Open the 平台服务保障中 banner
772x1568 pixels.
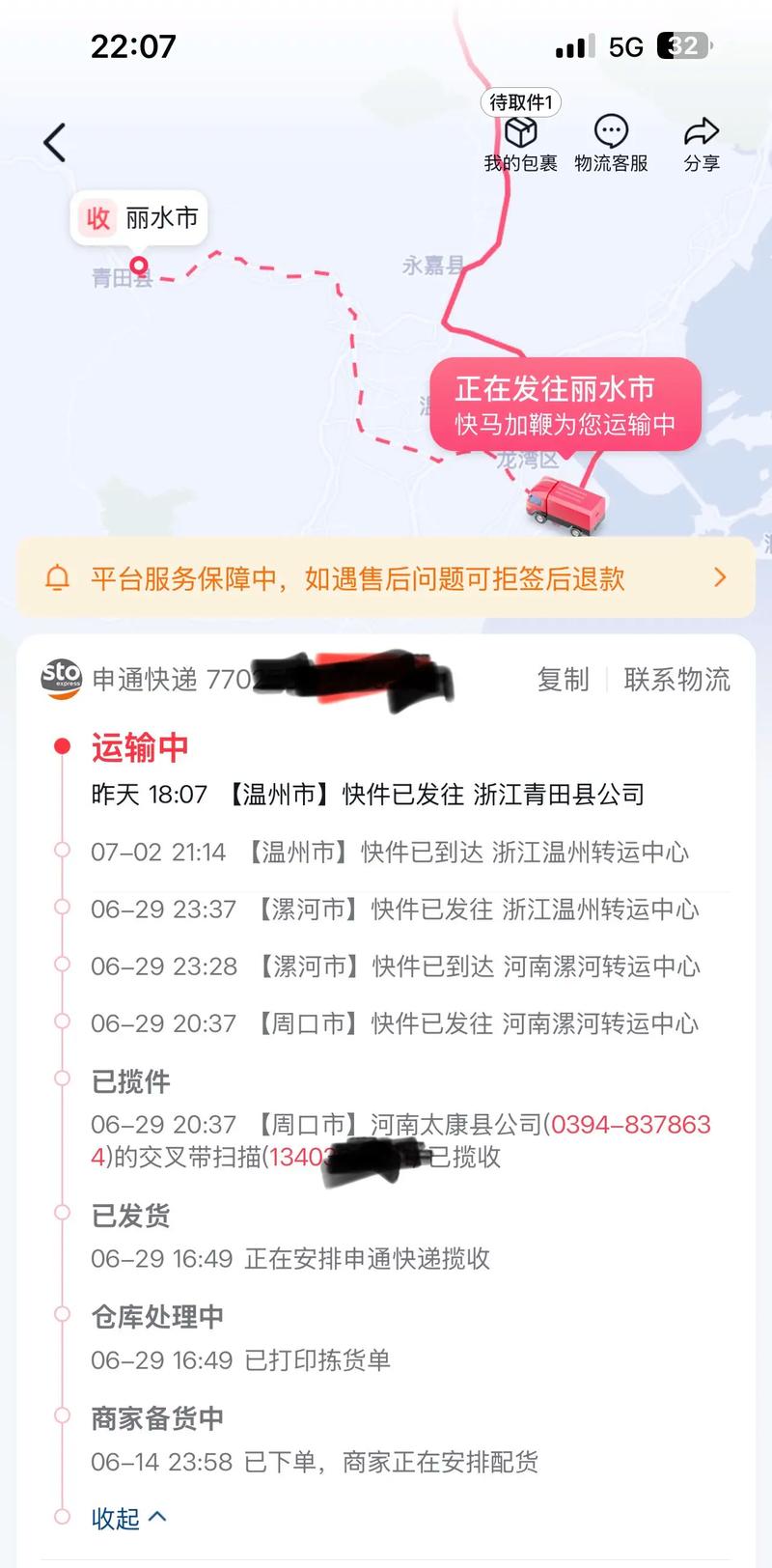click(386, 578)
